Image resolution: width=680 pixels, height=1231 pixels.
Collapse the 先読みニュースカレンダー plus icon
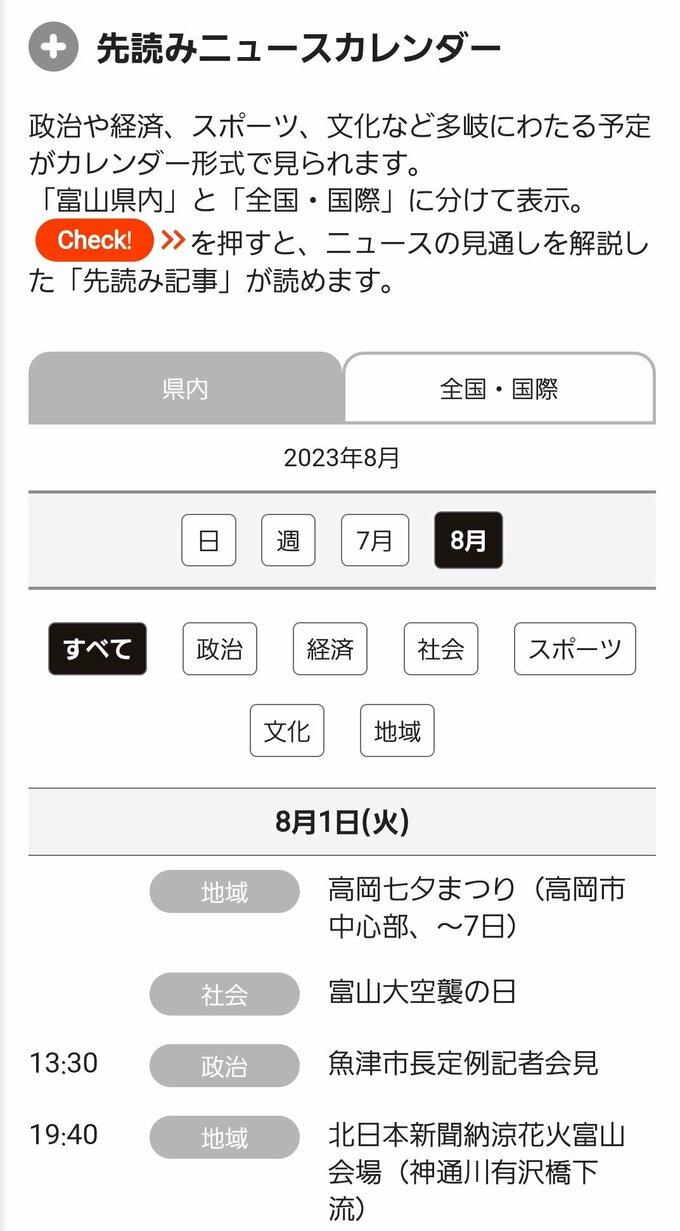point(53,48)
